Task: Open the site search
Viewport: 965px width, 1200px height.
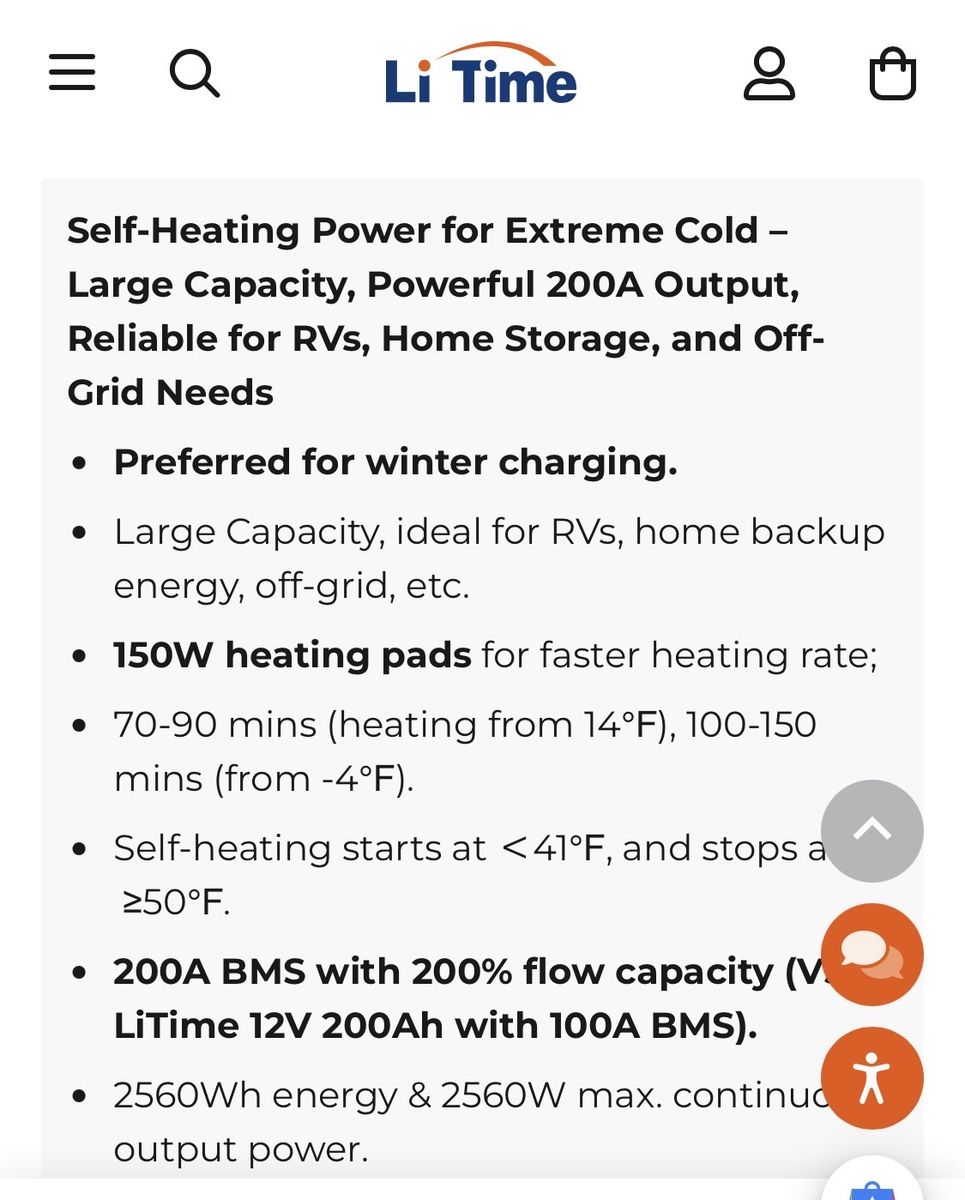Action: 194,73
